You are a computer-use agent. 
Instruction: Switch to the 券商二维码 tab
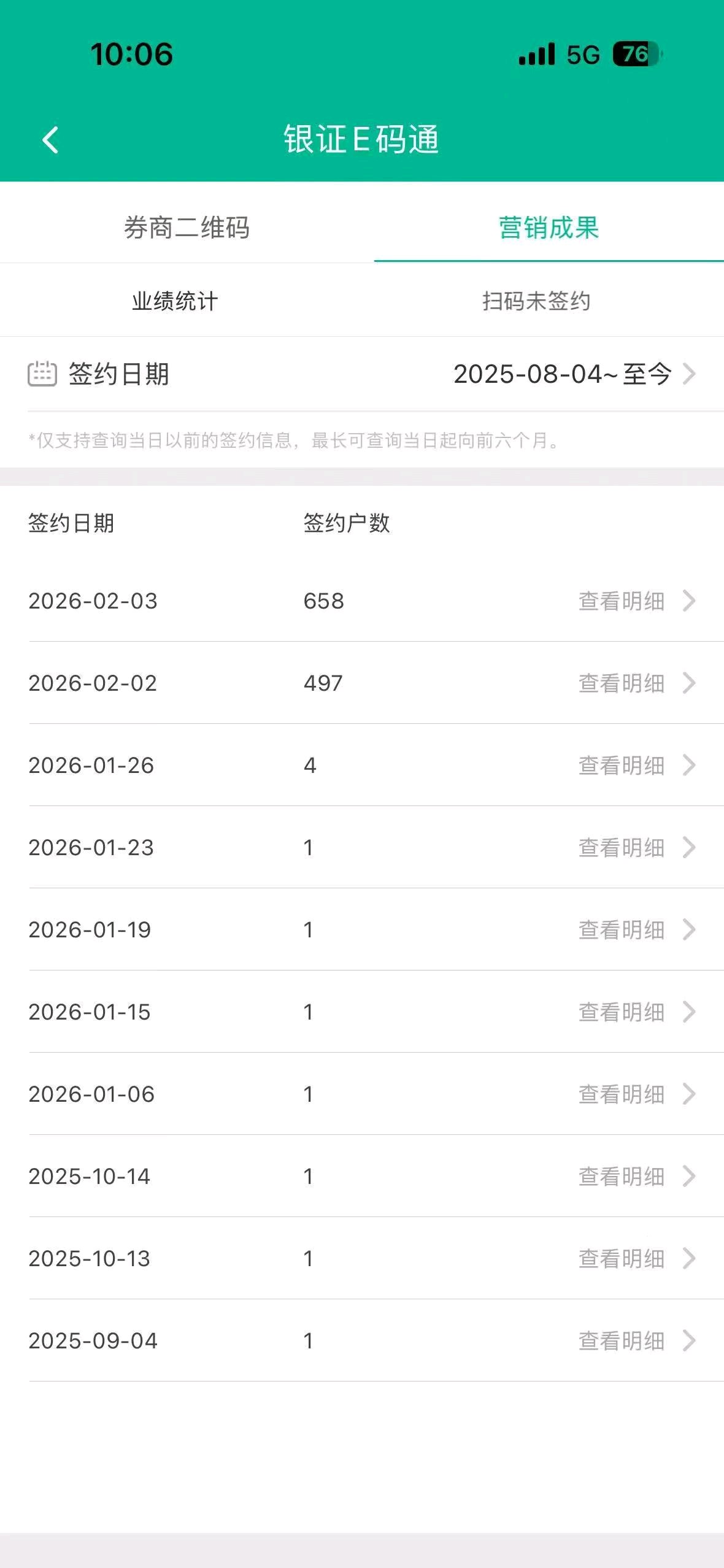[x=188, y=226]
